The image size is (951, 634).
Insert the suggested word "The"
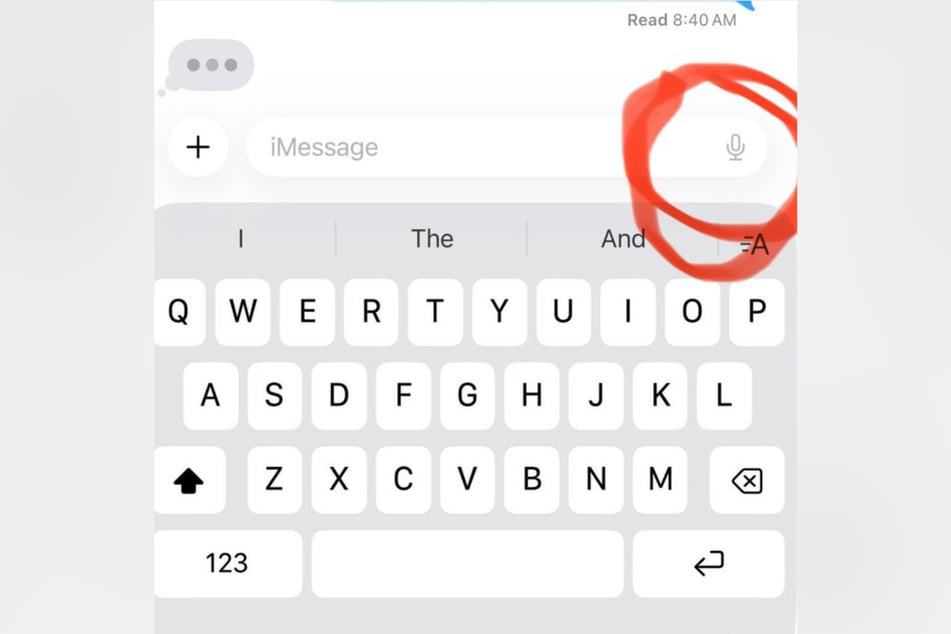432,239
